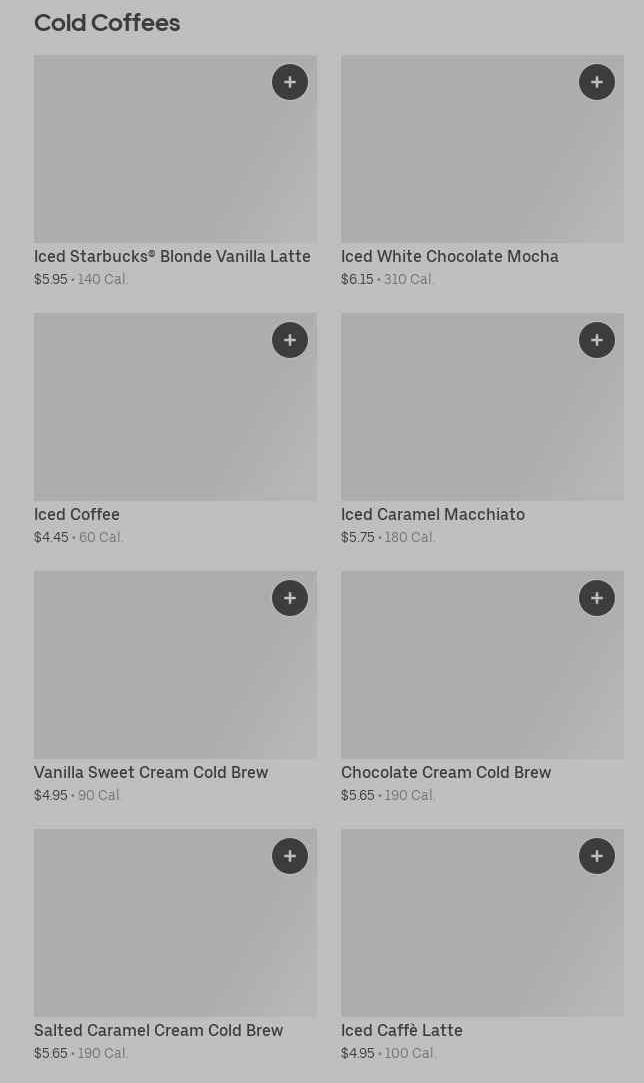Screen dimensions: 644x1083
Task: View Iced White Chocolate Mocha details
Action: click(x=460, y=160)
